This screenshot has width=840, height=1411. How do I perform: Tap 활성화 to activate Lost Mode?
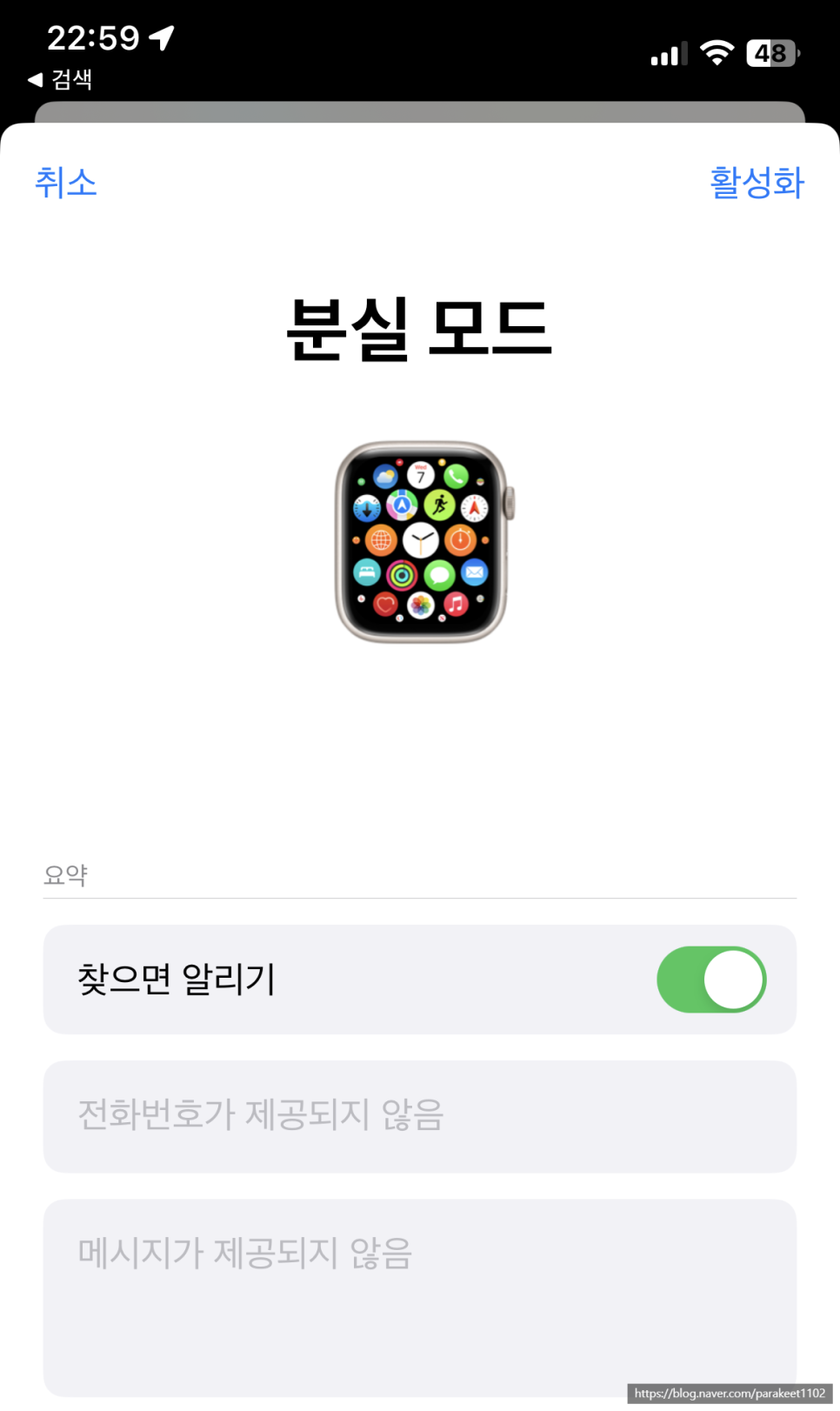[757, 183]
